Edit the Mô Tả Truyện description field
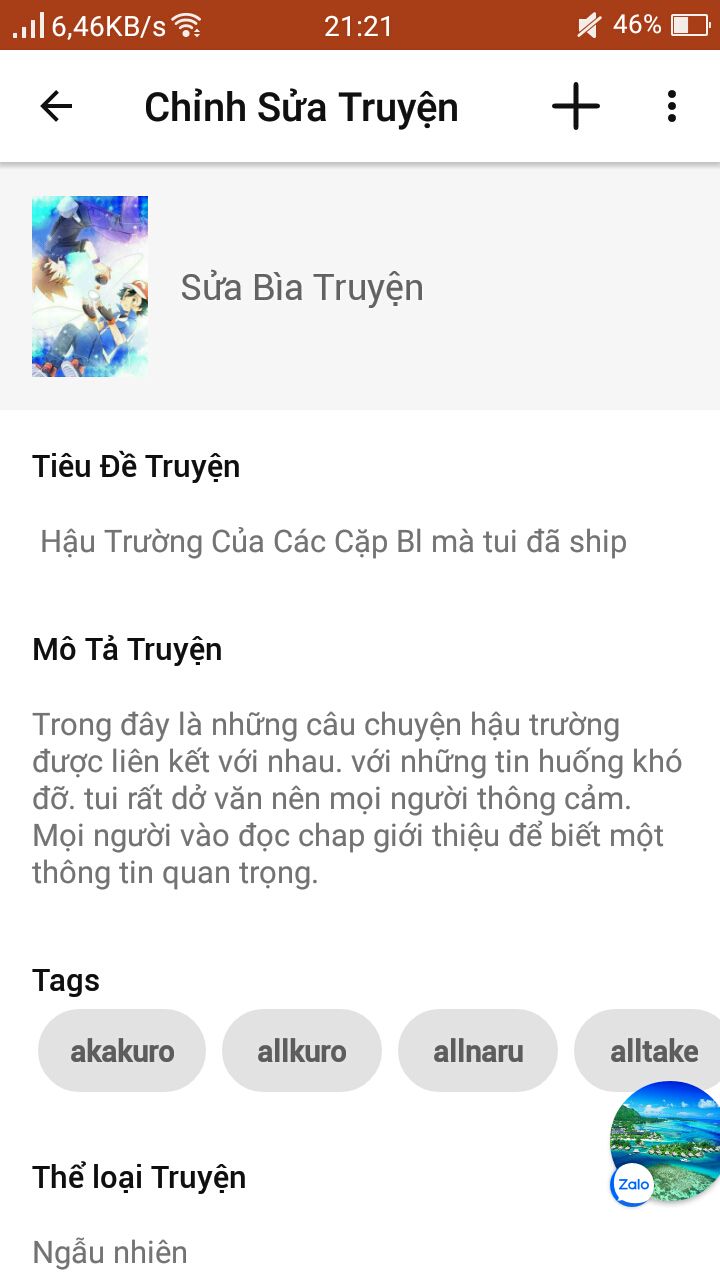 click(357, 798)
